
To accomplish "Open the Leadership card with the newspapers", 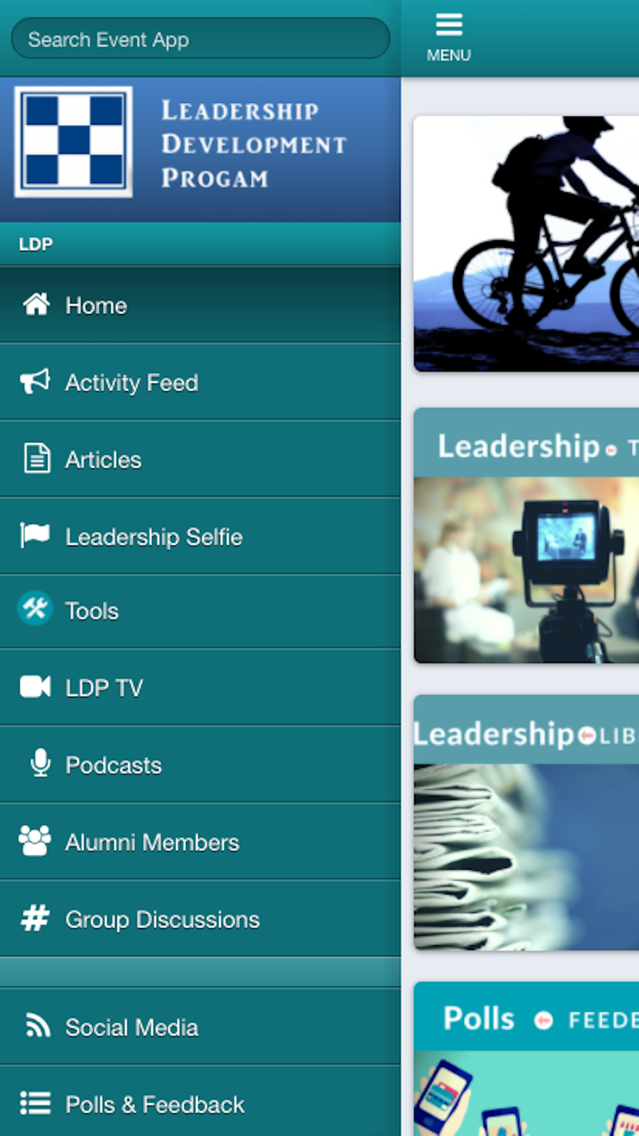I will coord(526,822).
